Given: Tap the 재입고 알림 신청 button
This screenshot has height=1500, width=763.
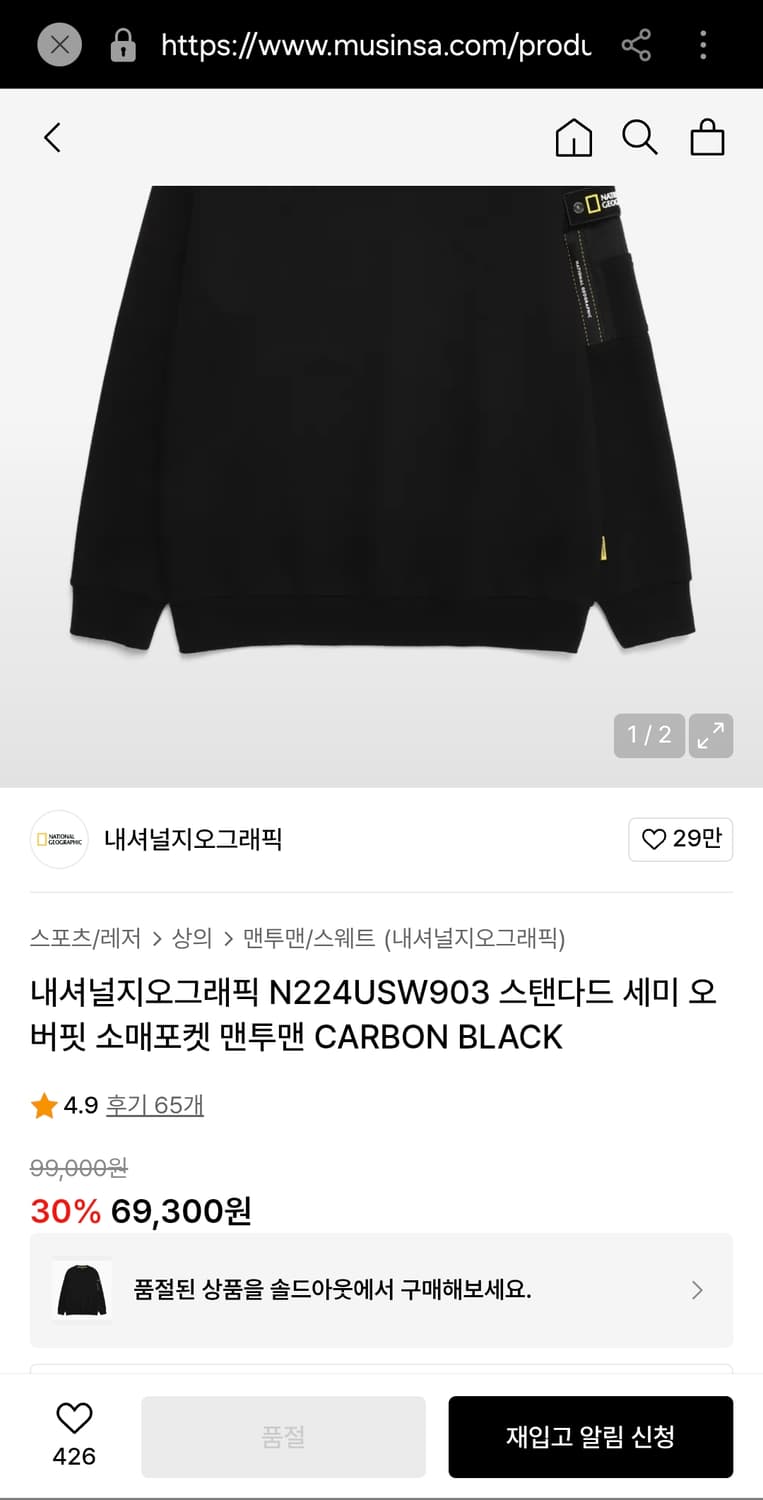Looking at the screenshot, I should 590,1437.
